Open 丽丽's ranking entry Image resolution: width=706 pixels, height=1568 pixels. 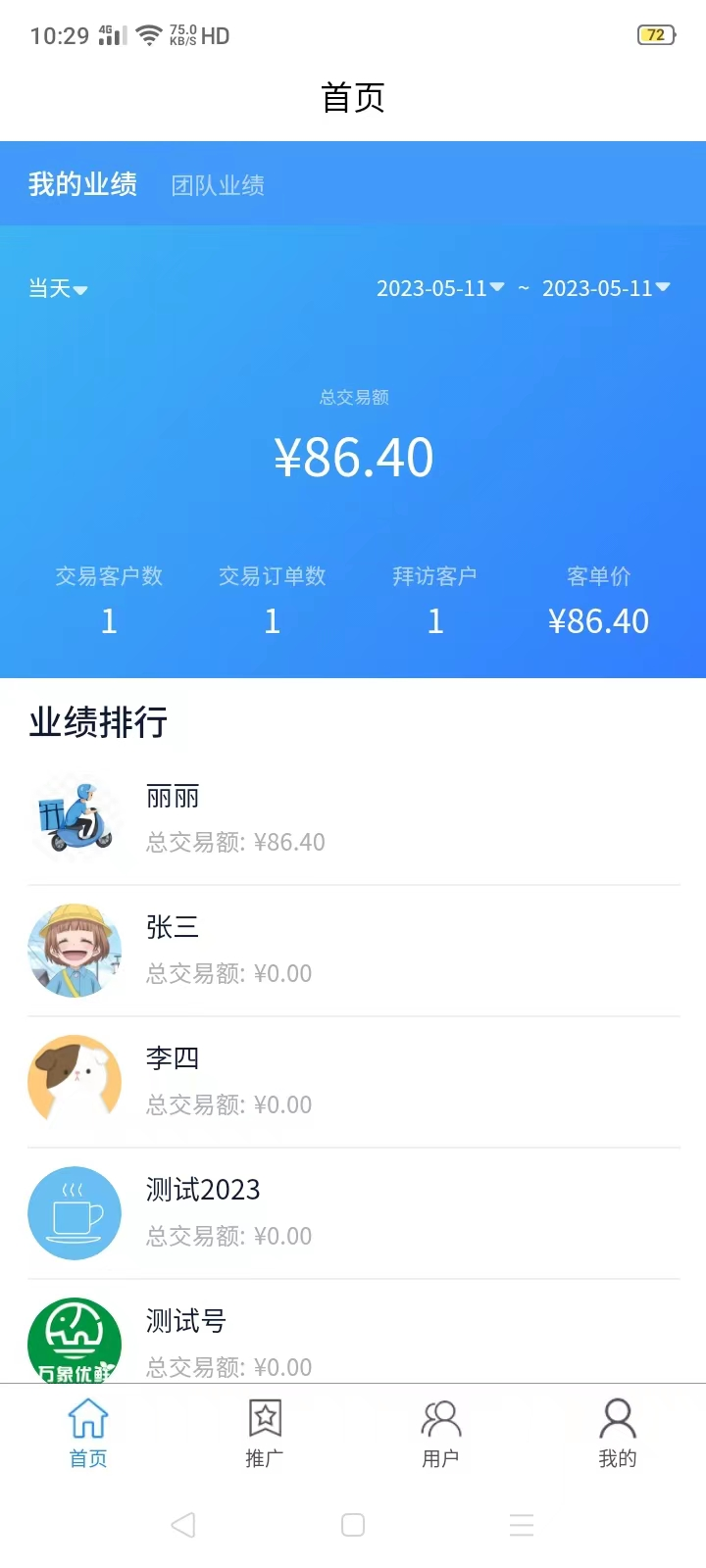click(353, 818)
